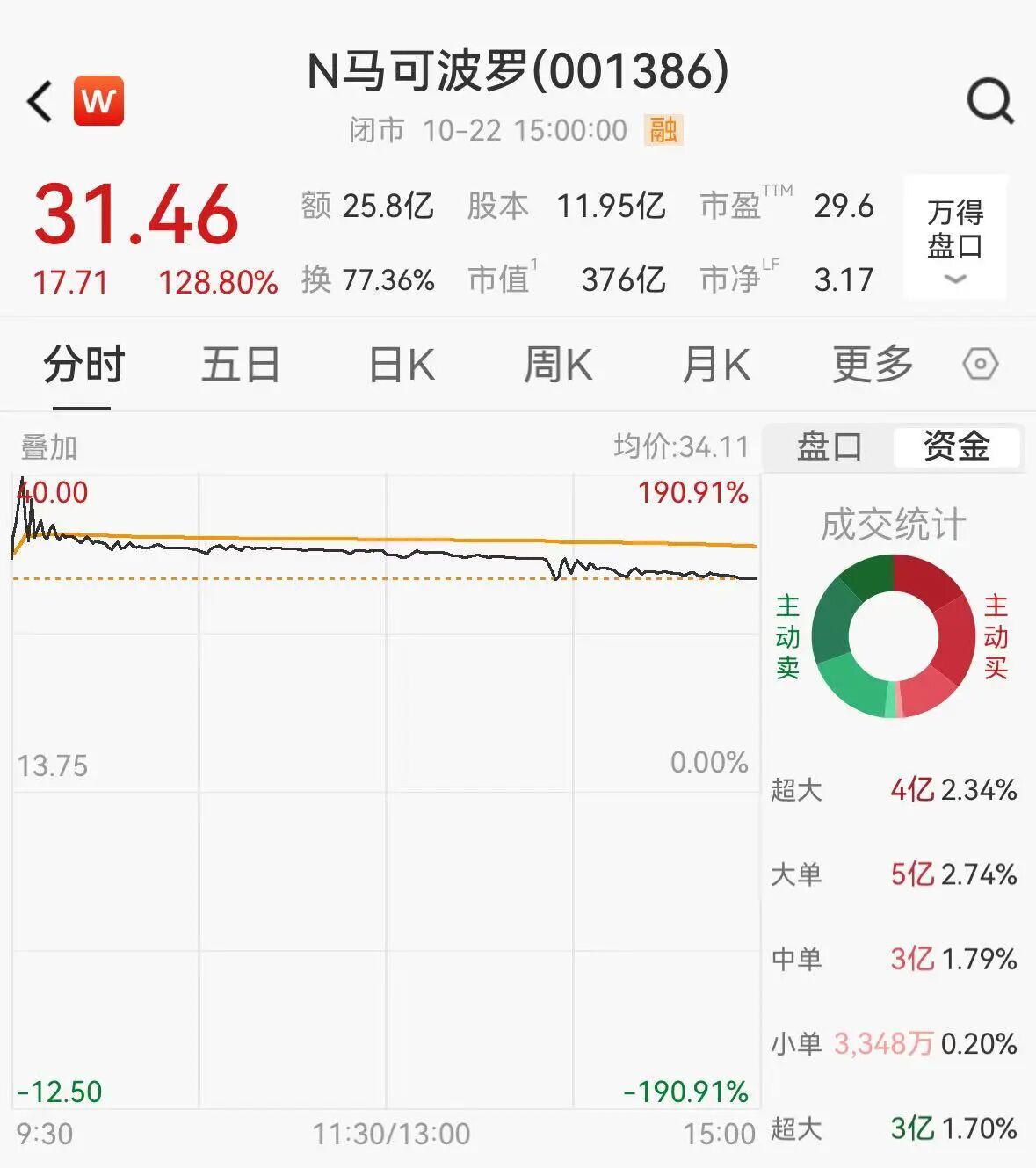Switch side panel to 资金

pyautogui.click(x=956, y=446)
